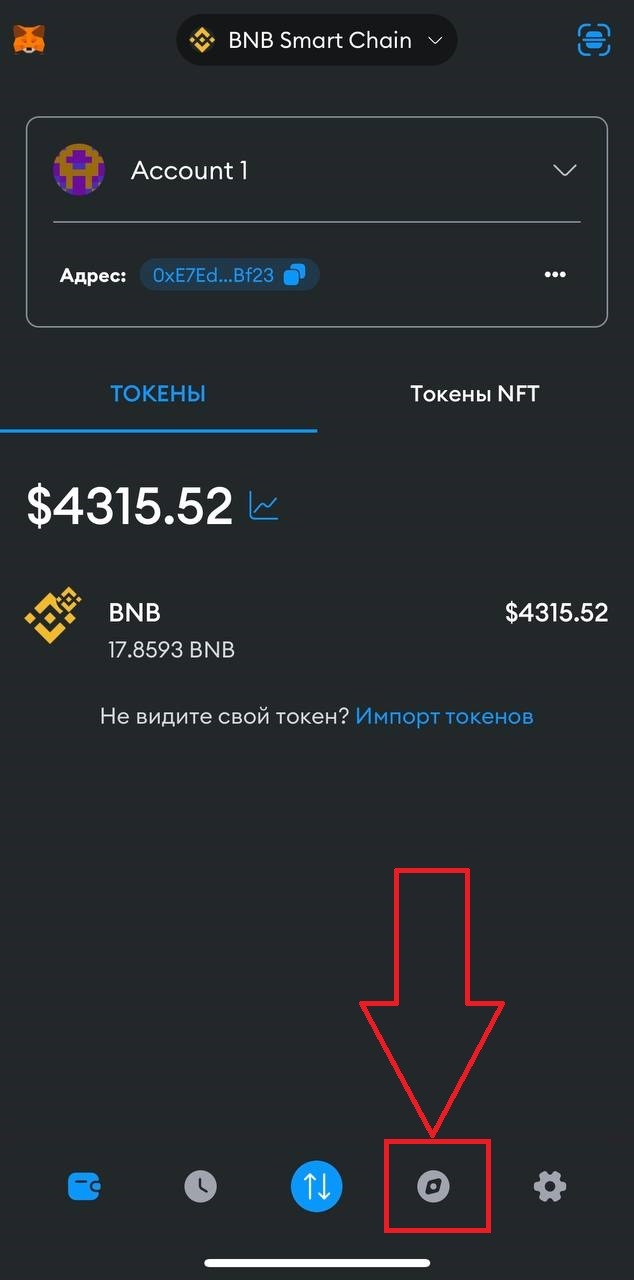Tap the Импорт токенов link
634x1280 pixels.
point(444,716)
